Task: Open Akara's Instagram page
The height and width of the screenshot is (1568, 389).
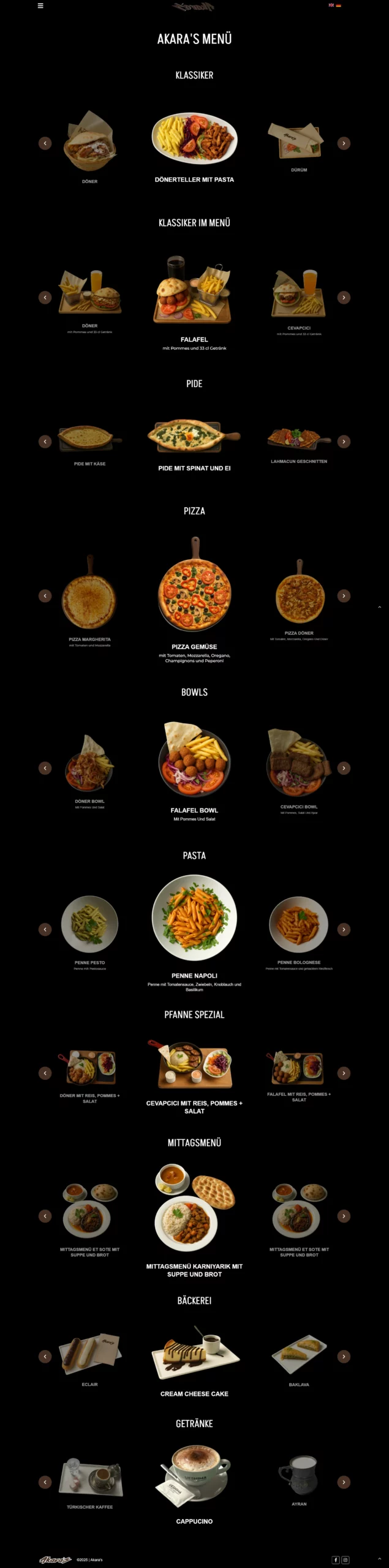Action: coord(345,1560)
